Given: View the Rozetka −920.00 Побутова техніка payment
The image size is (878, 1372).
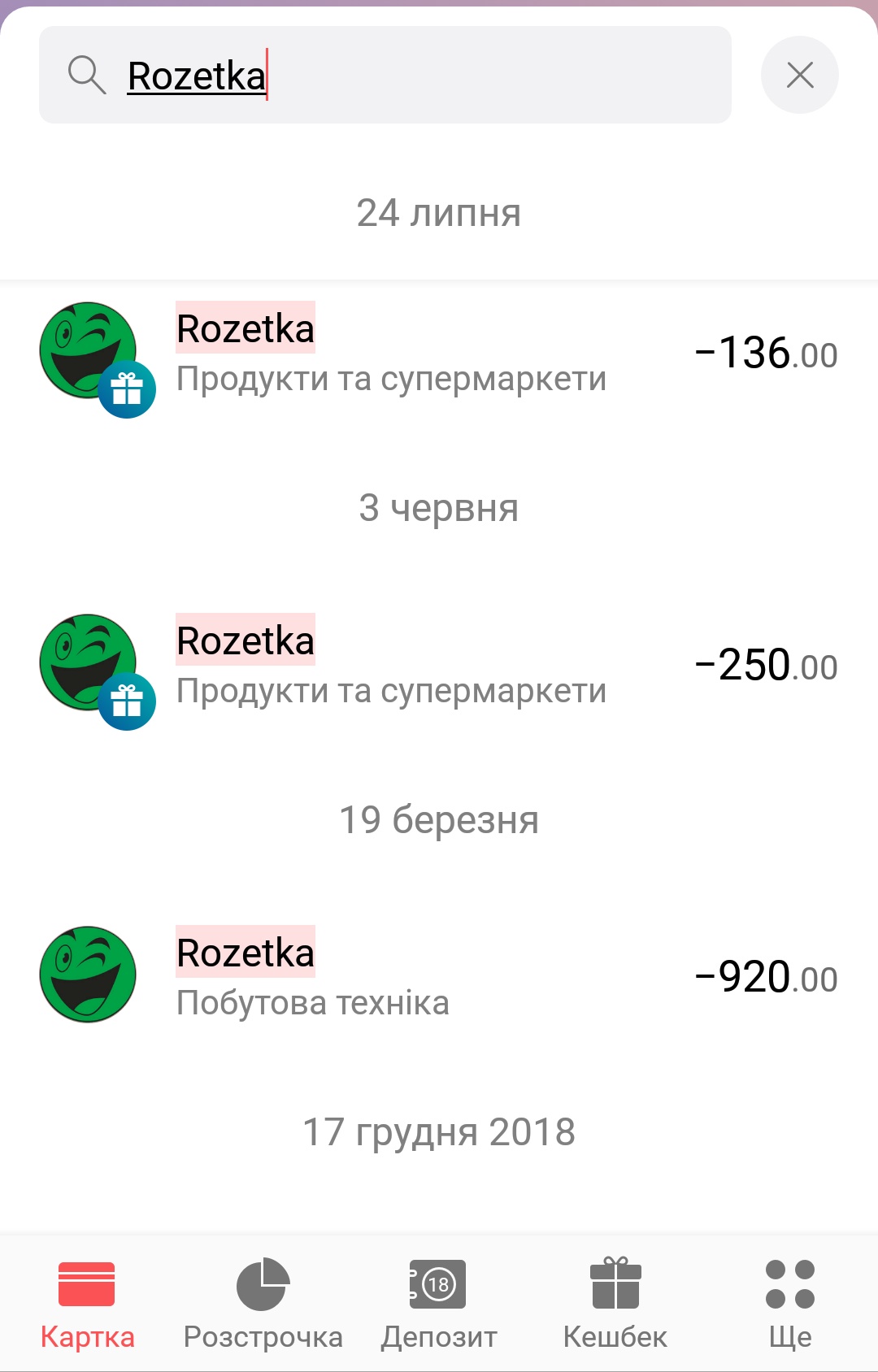Looking at the screenshot, I should coord(439,978).
